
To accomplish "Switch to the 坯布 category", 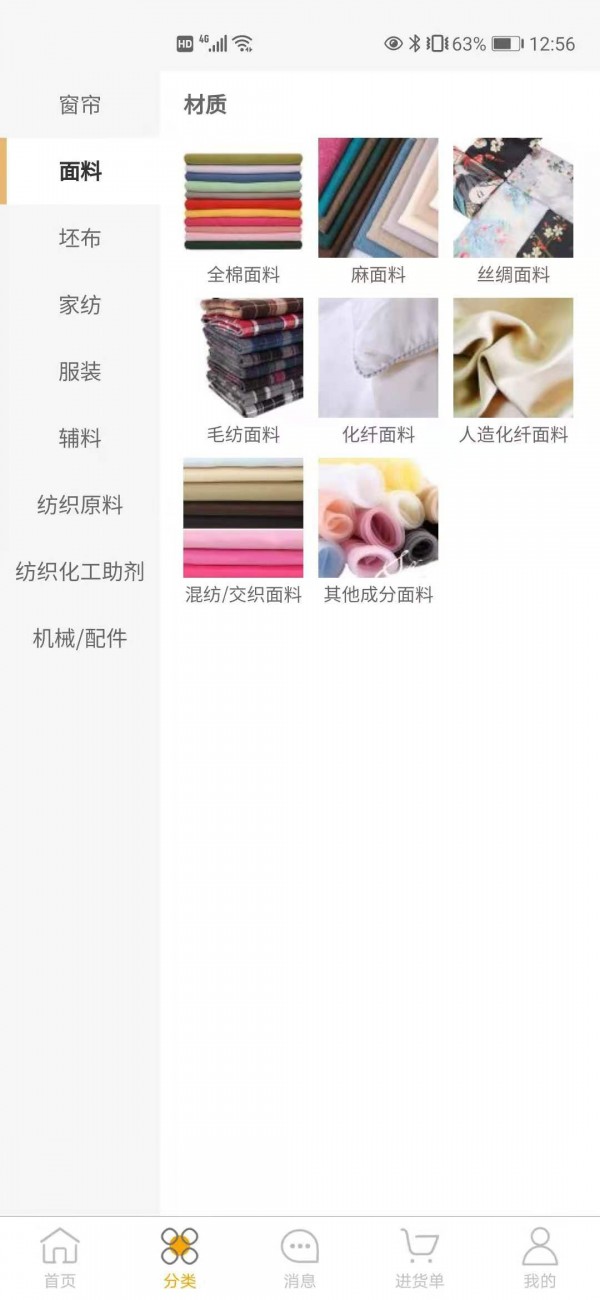I will tap(80, 238).
